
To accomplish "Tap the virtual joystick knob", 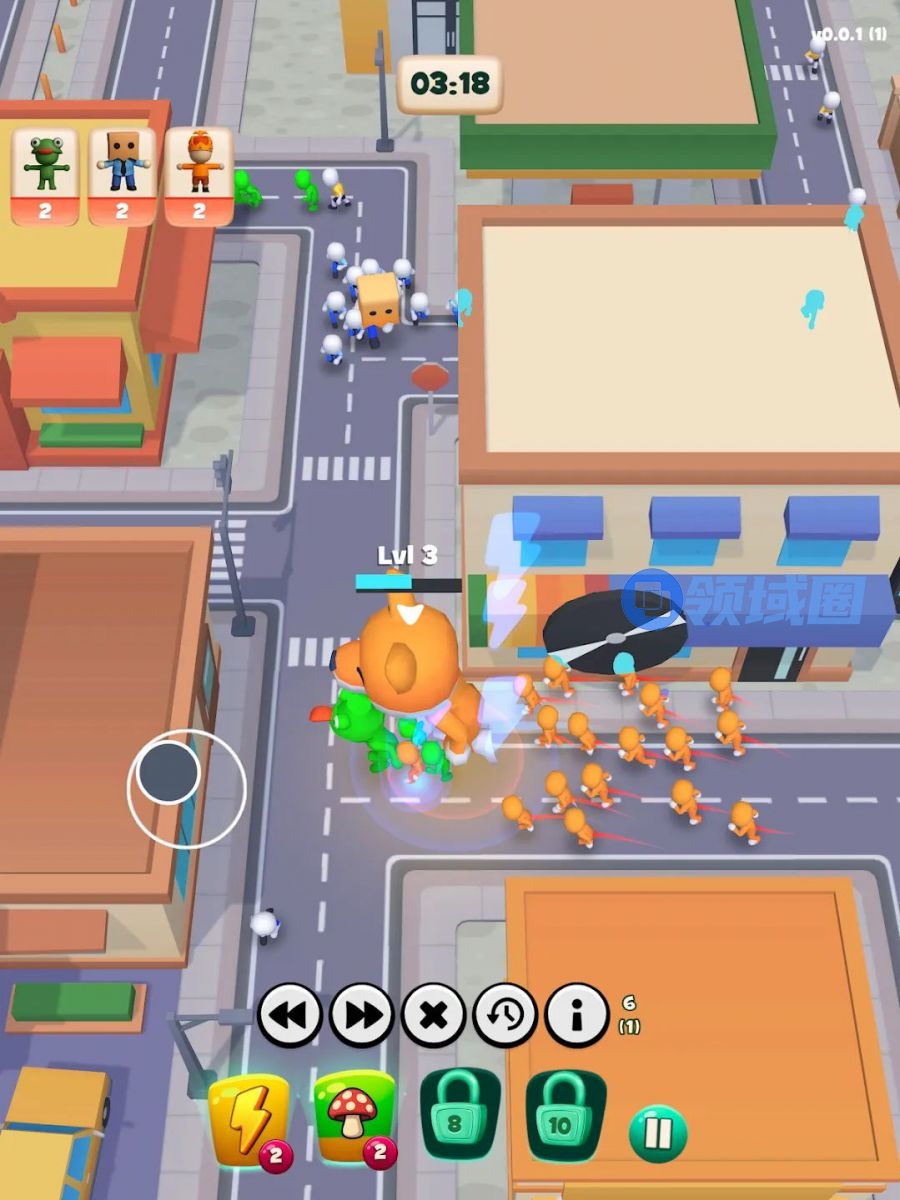I will (168, 772).
